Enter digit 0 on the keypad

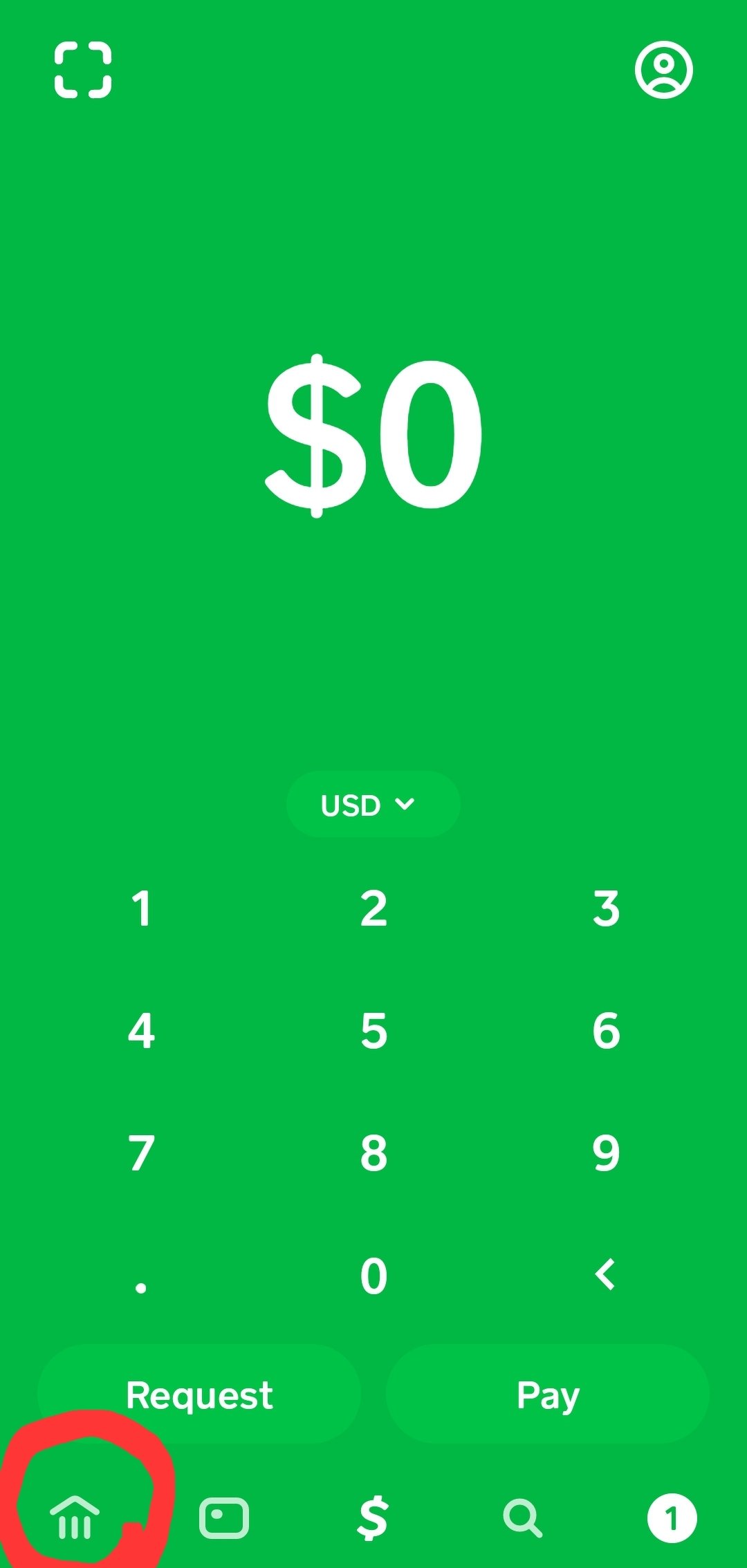(x=373, y=1276)
